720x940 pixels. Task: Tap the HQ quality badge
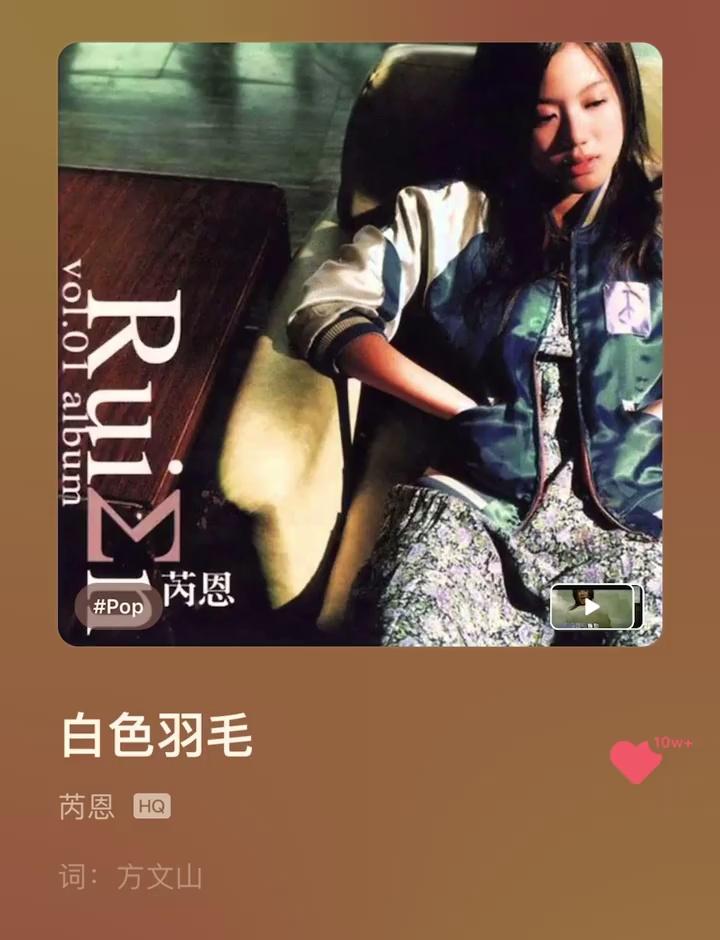(x=152, y=806)
